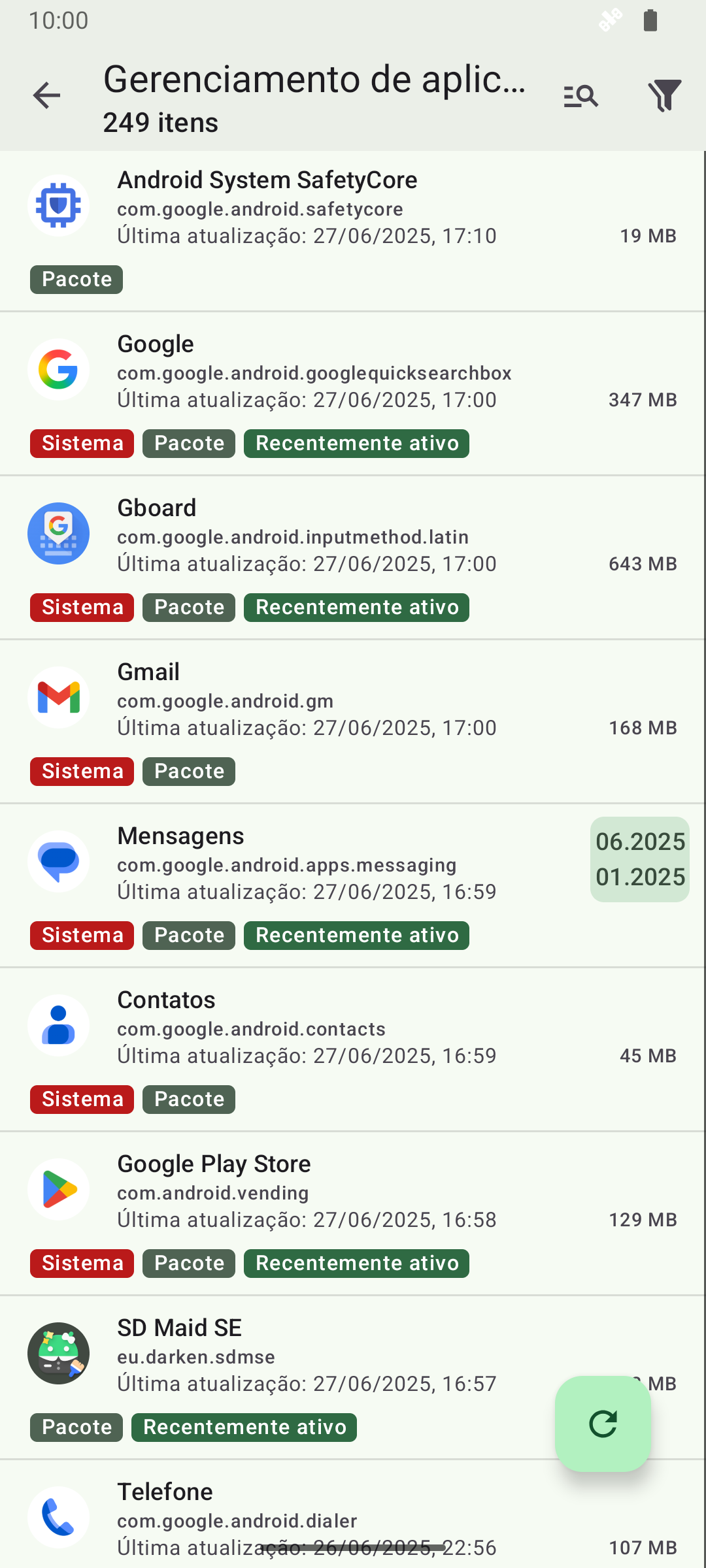Screen dimensions: 706x1568
Task: Open the list search icon
Action: (x=580, y=96)
